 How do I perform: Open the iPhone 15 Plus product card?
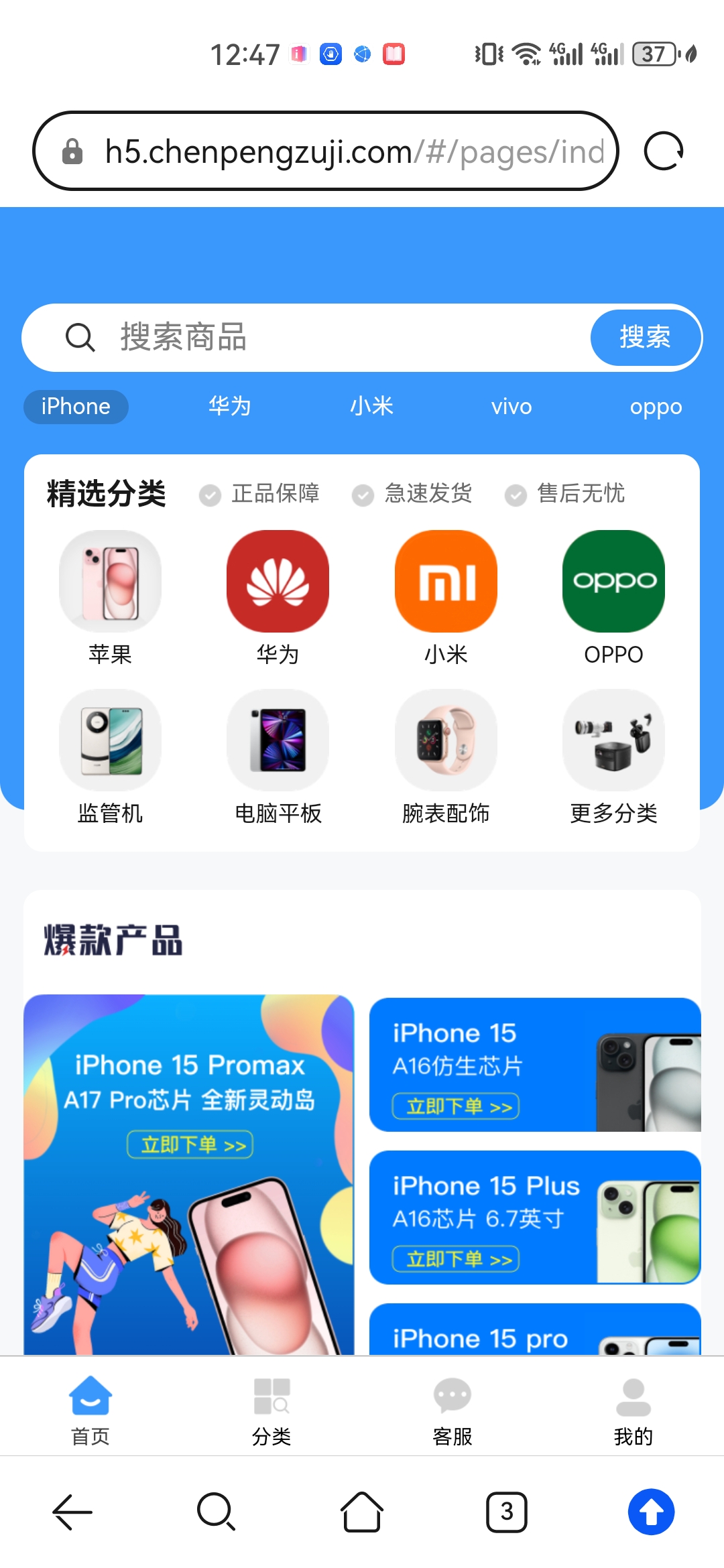pyautogui.click(x=535, y=1218)
